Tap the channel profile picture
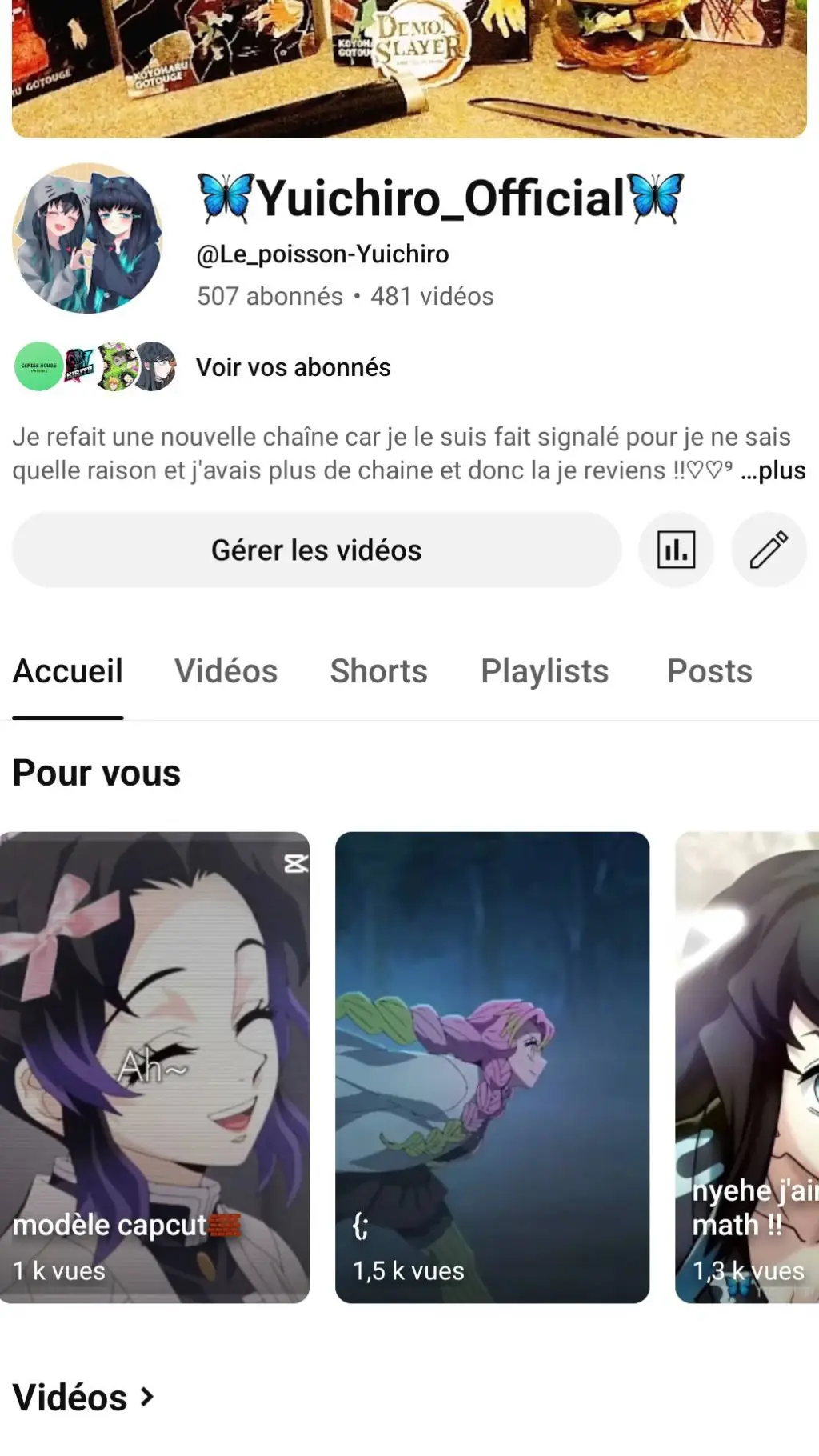The image size is (819, 1456). coord(88,238)
